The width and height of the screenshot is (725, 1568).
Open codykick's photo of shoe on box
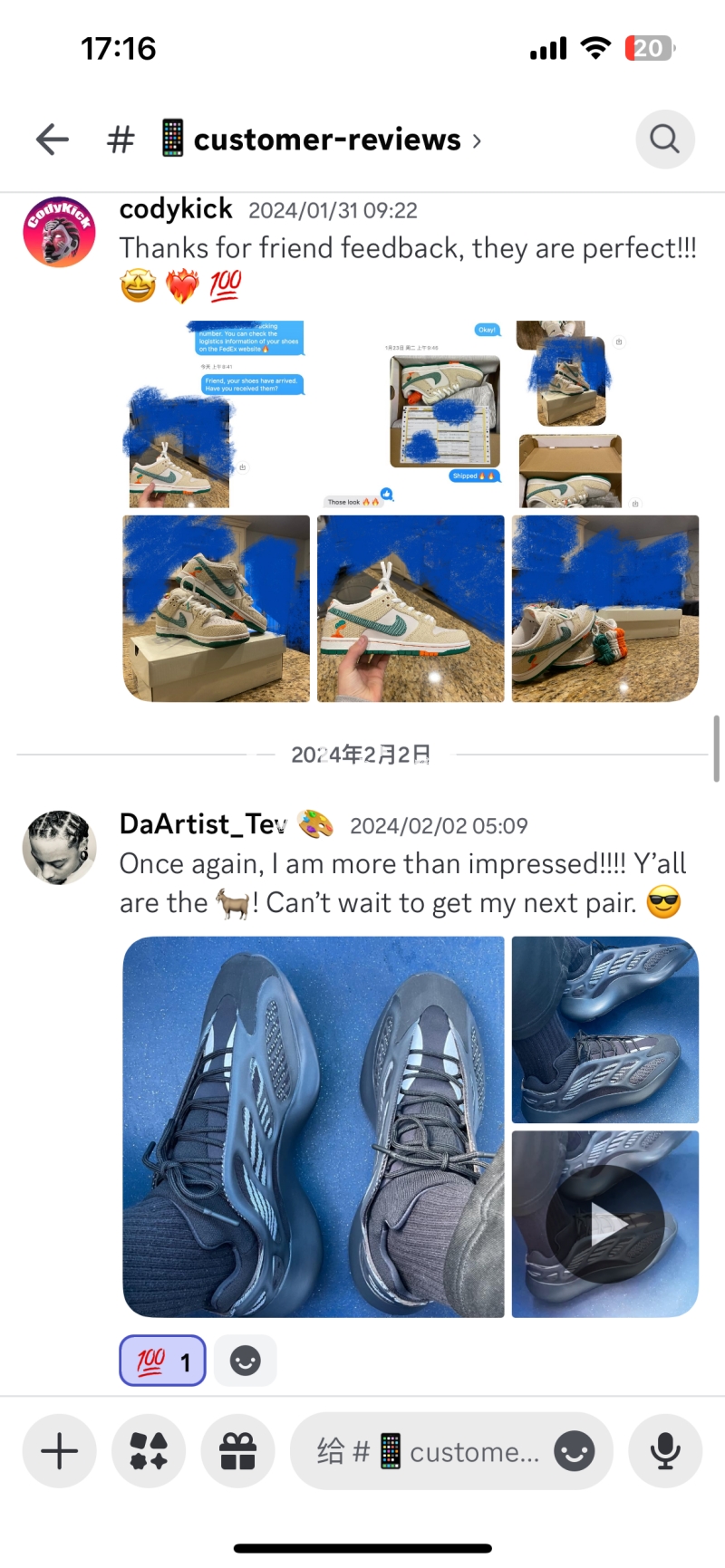coord(217,609)
